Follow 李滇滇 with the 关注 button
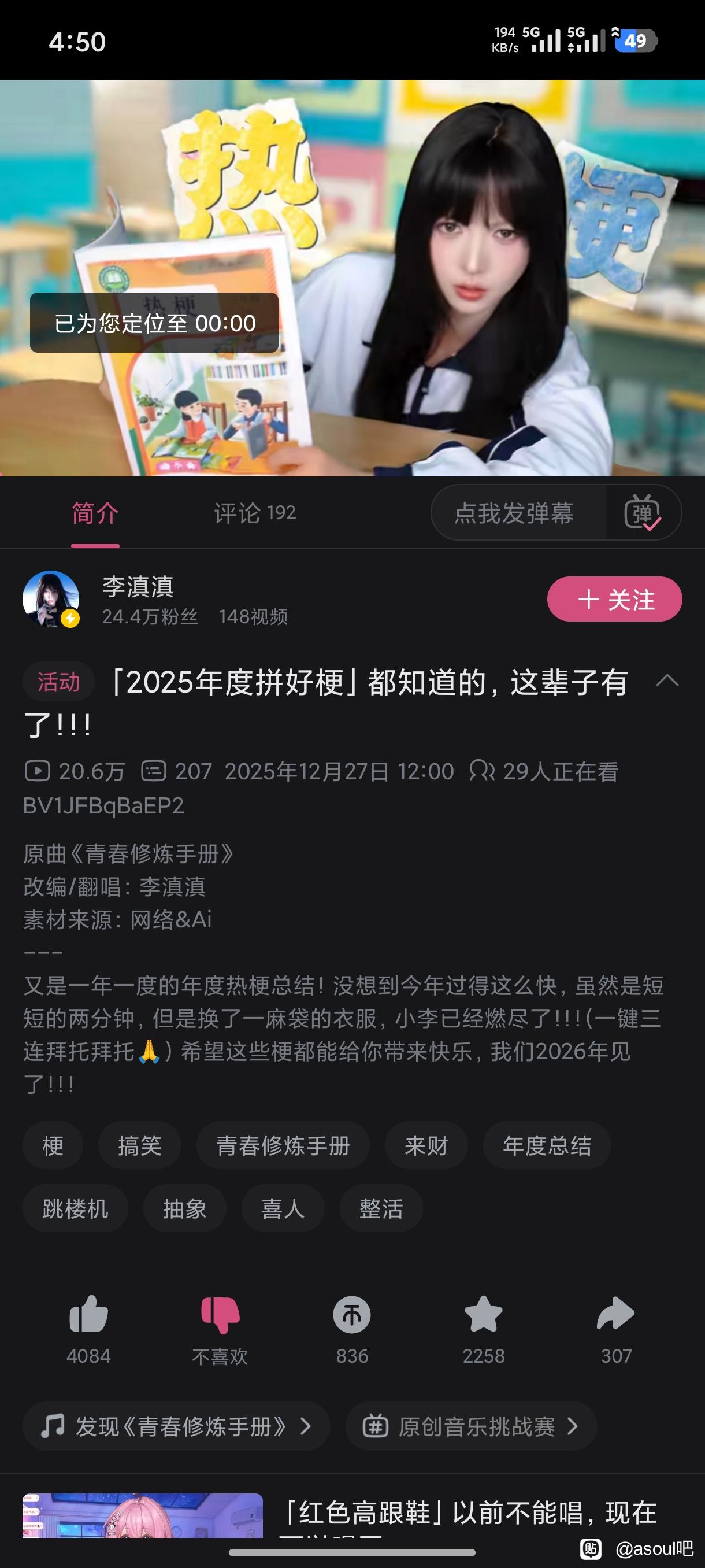 point(614,600)
